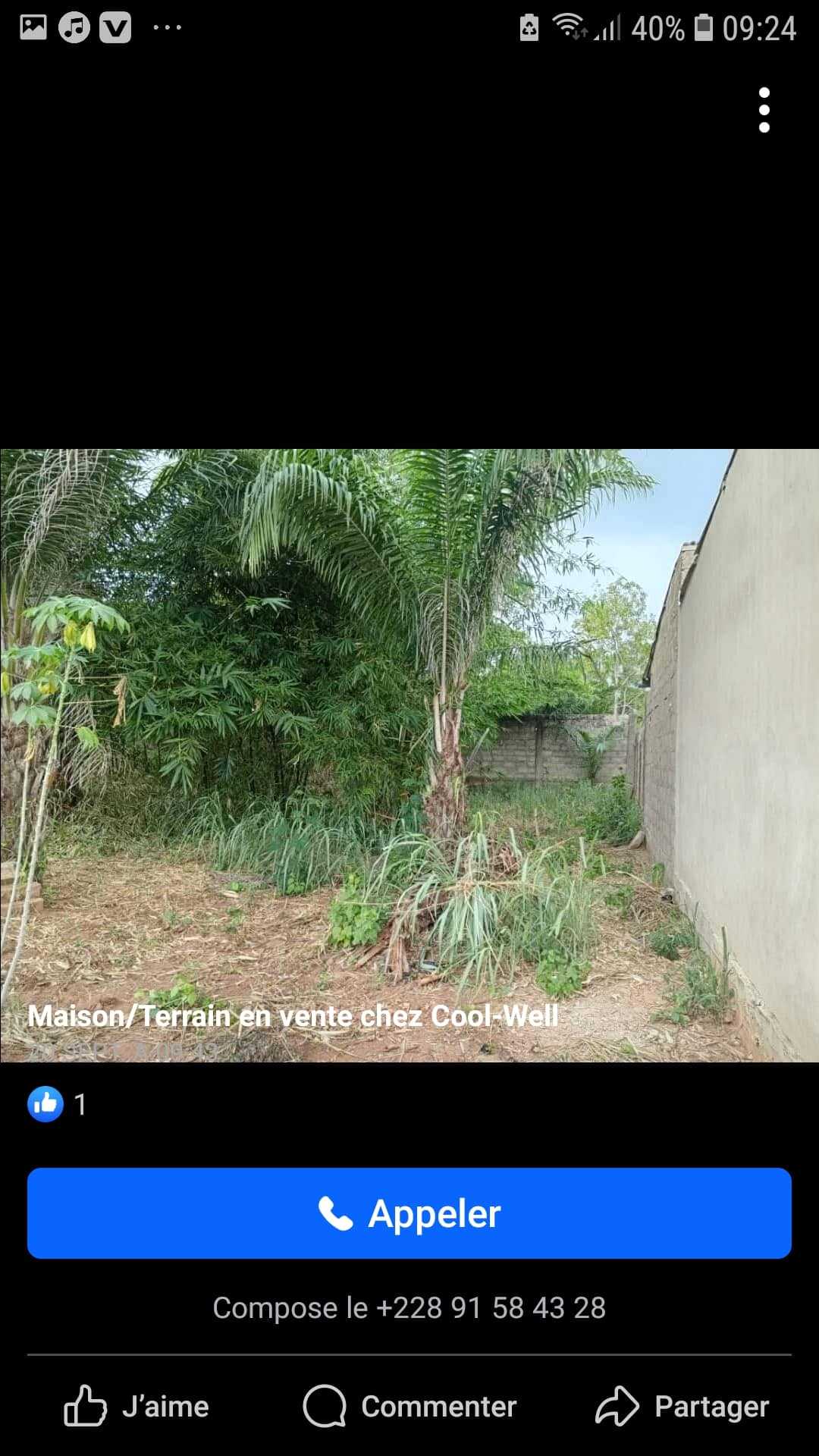Like the post with J'aime

[136, 1407]
